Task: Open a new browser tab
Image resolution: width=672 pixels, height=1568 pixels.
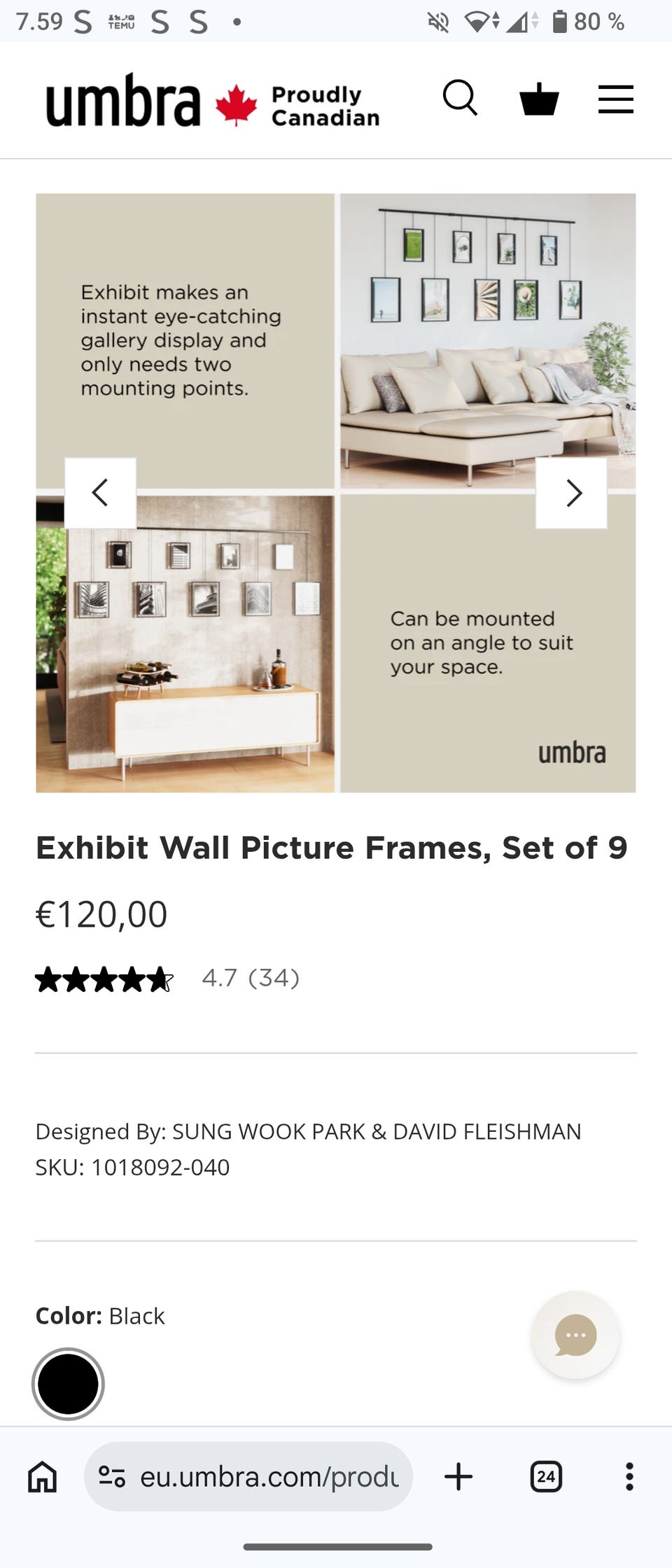Action: (458, 1477)
